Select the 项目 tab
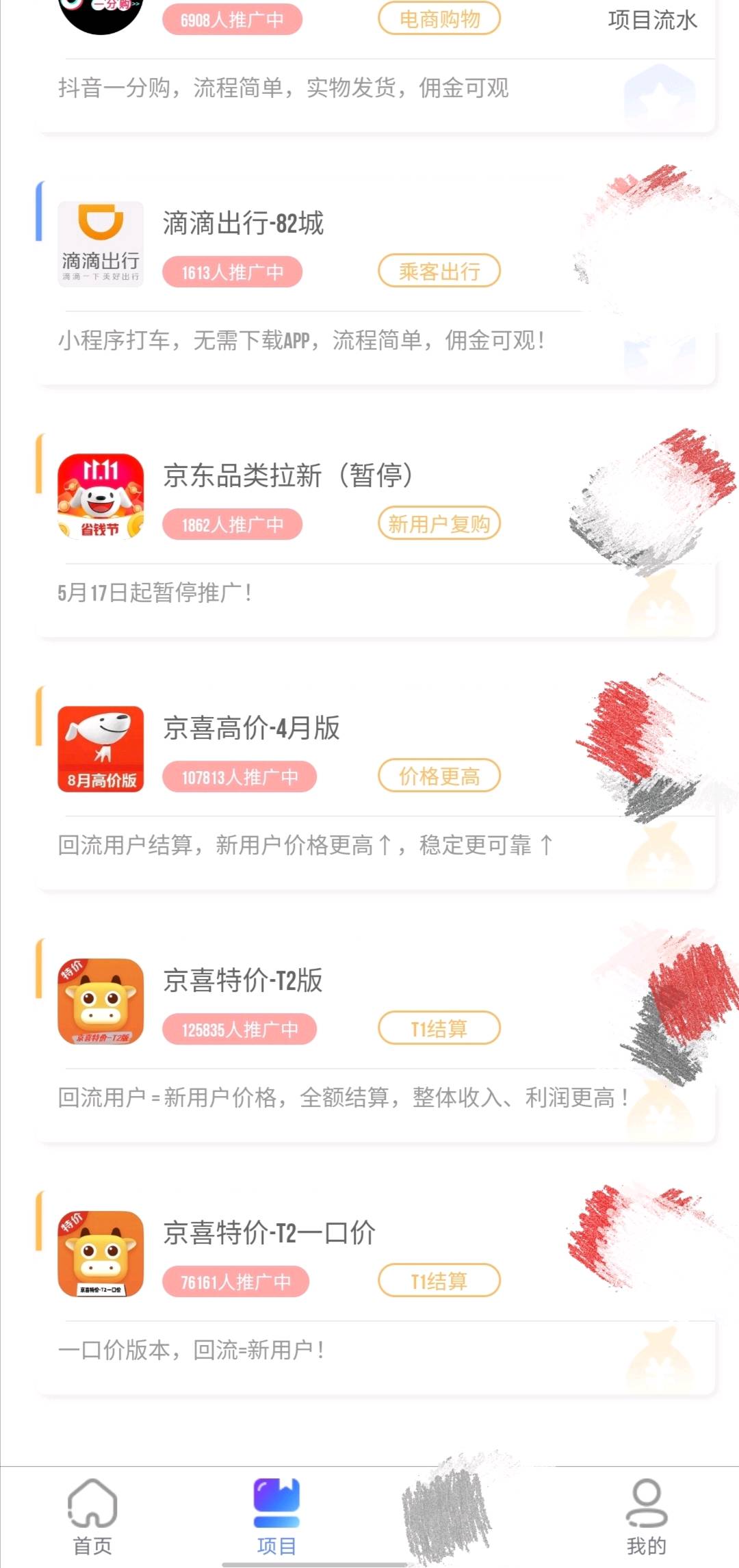The width and height of the screenshot is (739, 1568). click(x=276, y=1515)
